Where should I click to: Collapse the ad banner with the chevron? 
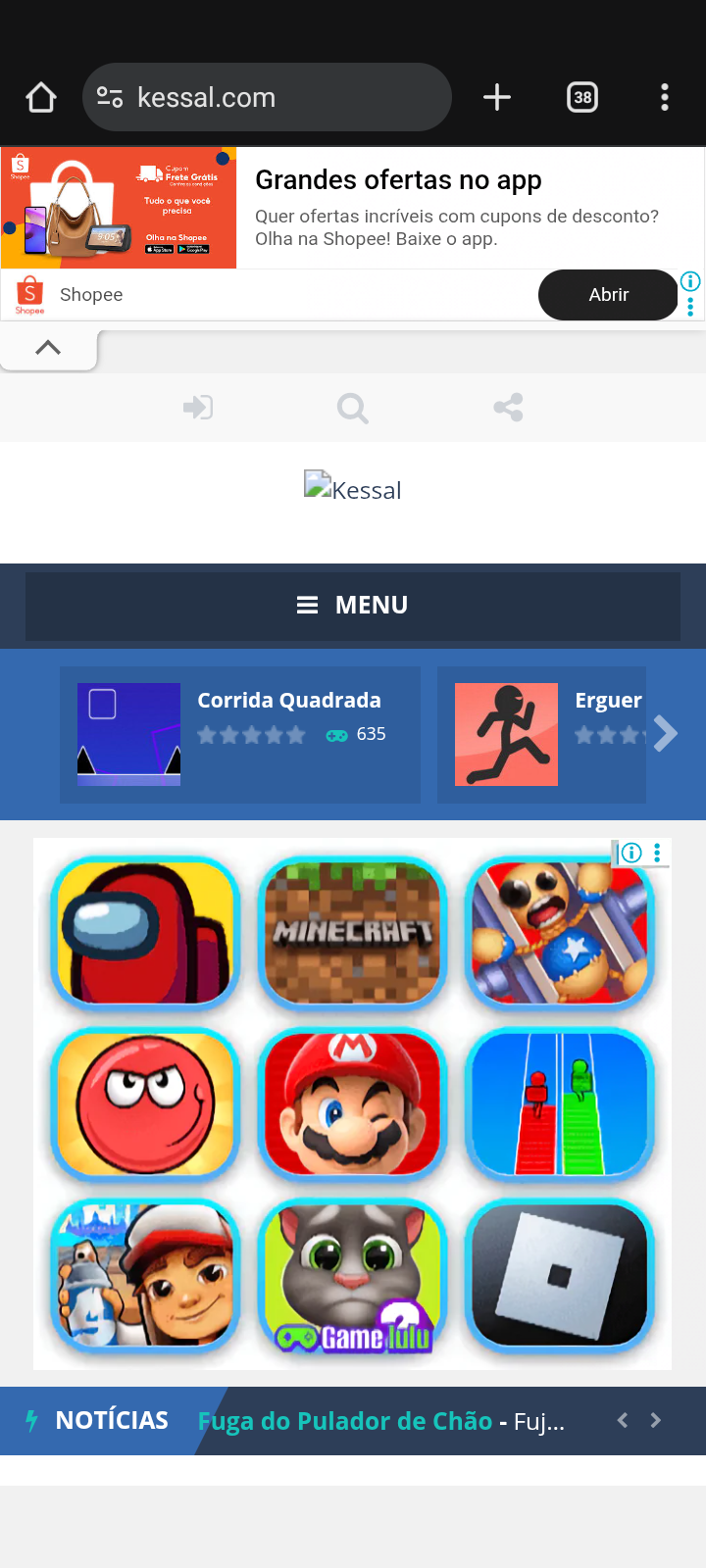click(48, 348)
